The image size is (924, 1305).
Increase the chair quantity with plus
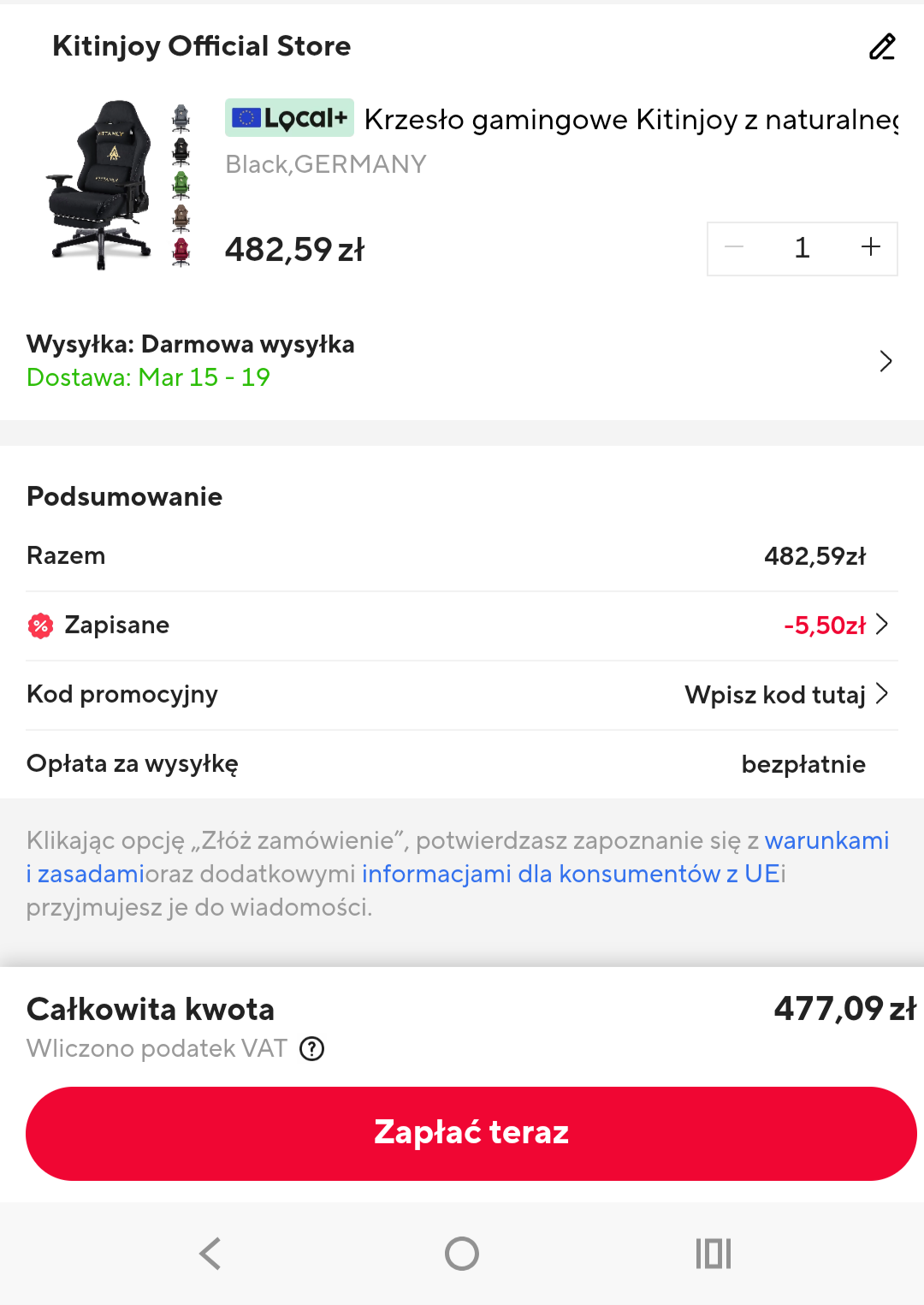click(x=870, y=247)
